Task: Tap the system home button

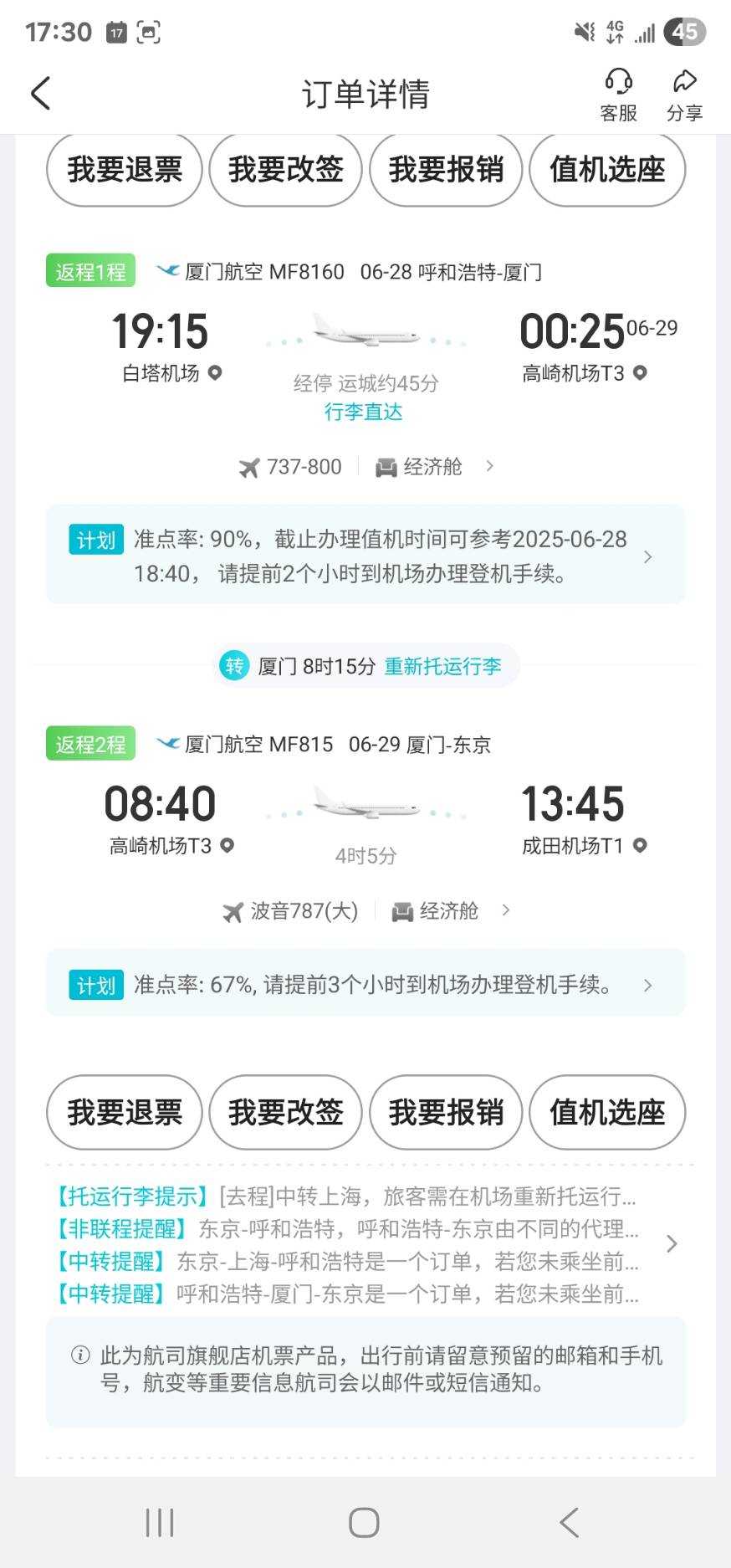Action: tap(364, 1523)
